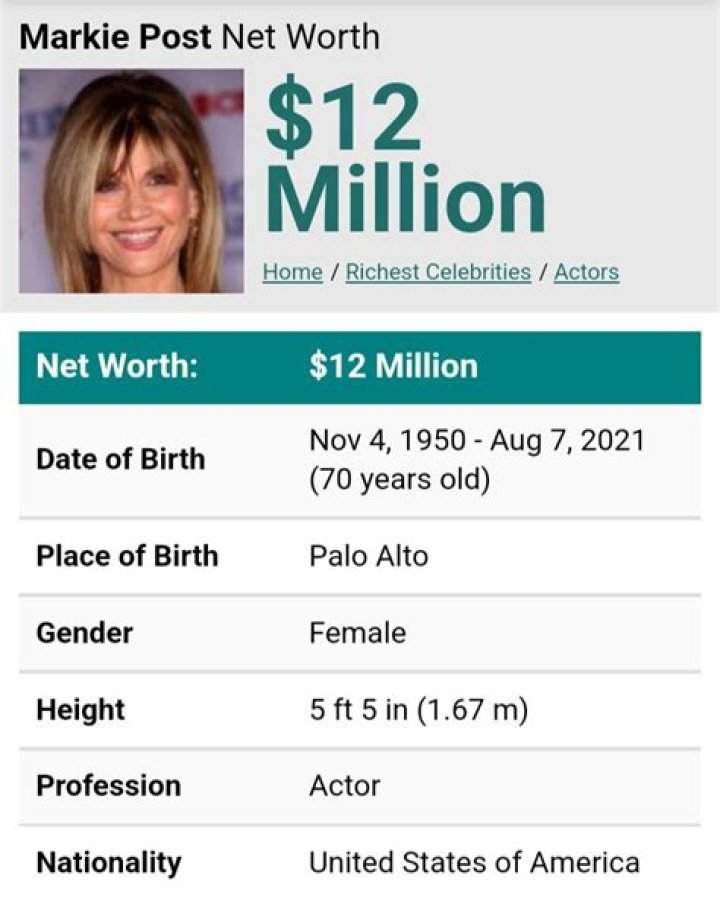
Task: Go to the Richest Celebrities link
Action: pos(438,272)
